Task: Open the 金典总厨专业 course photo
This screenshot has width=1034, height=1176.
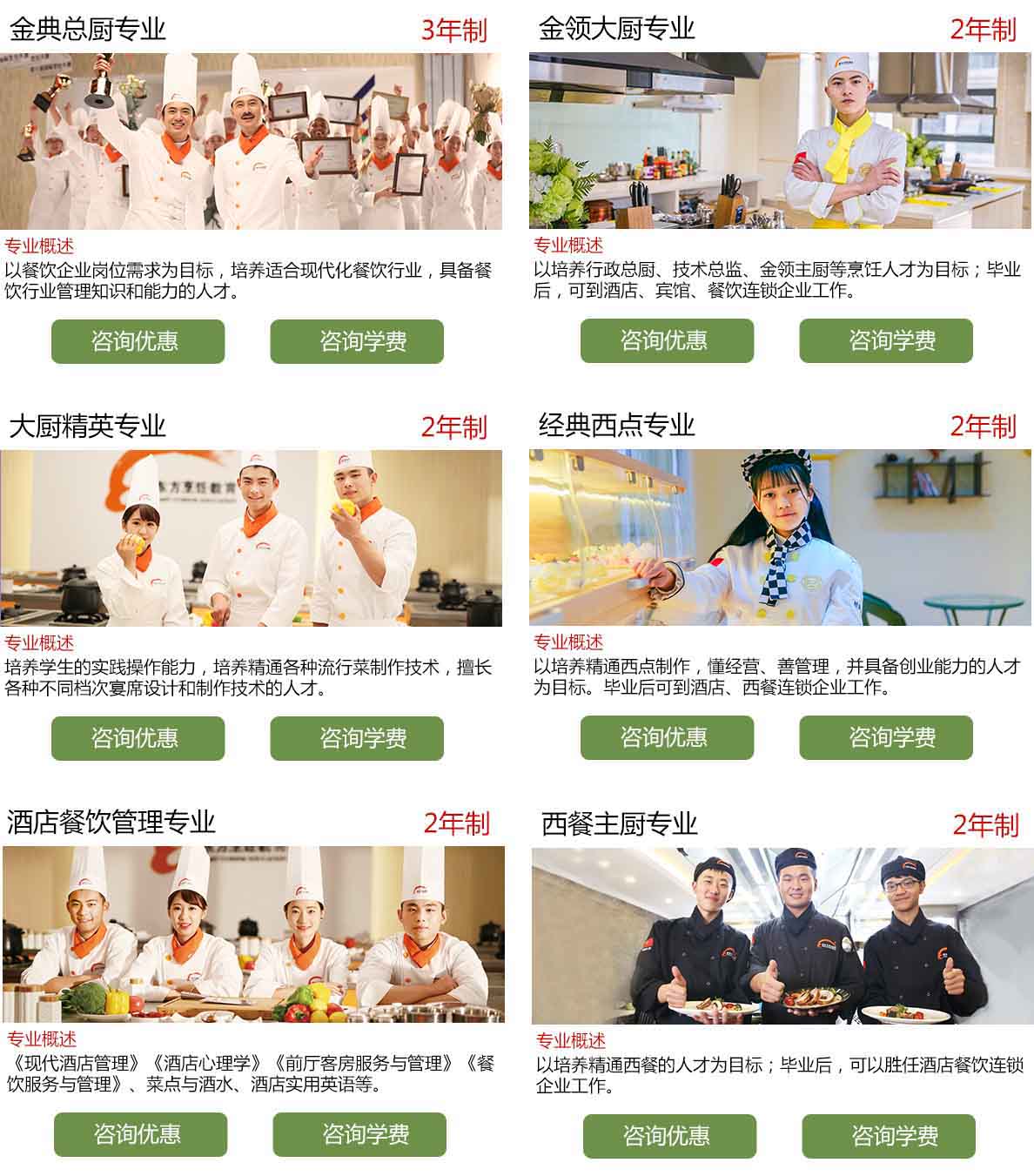Action: click(x=251, y=141)
